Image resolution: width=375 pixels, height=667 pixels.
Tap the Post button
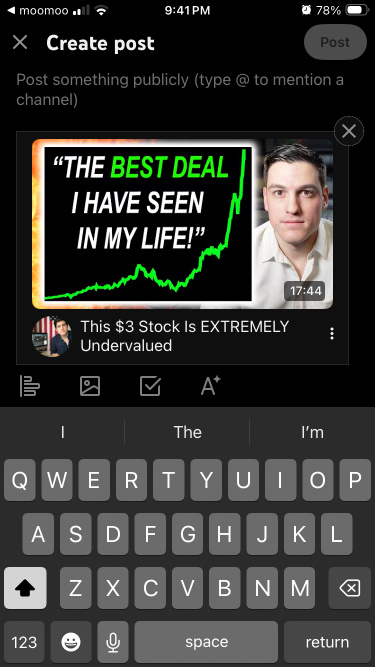pyautogui.click(x=335, y=42)
